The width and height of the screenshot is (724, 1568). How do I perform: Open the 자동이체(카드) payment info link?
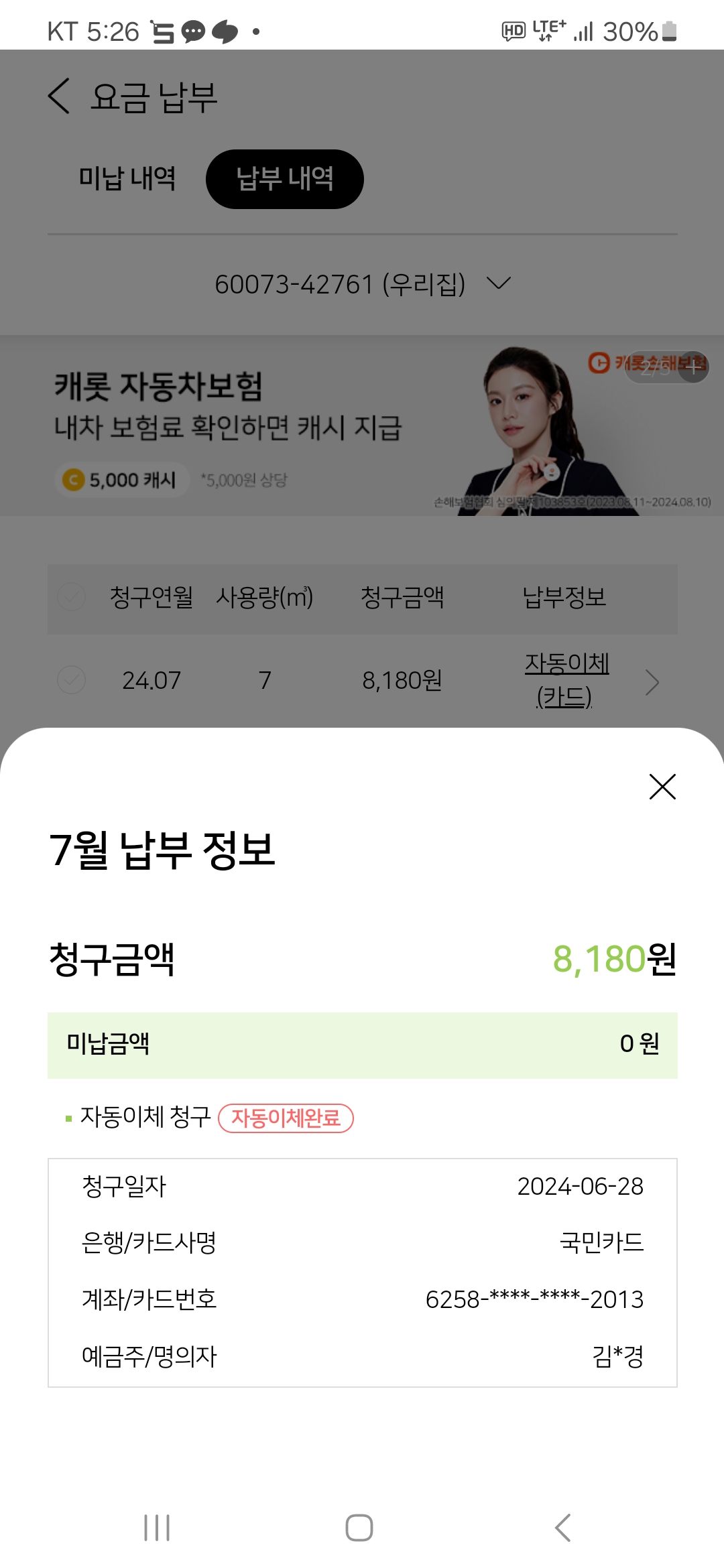pyautogui.click(x=566, y=680)
